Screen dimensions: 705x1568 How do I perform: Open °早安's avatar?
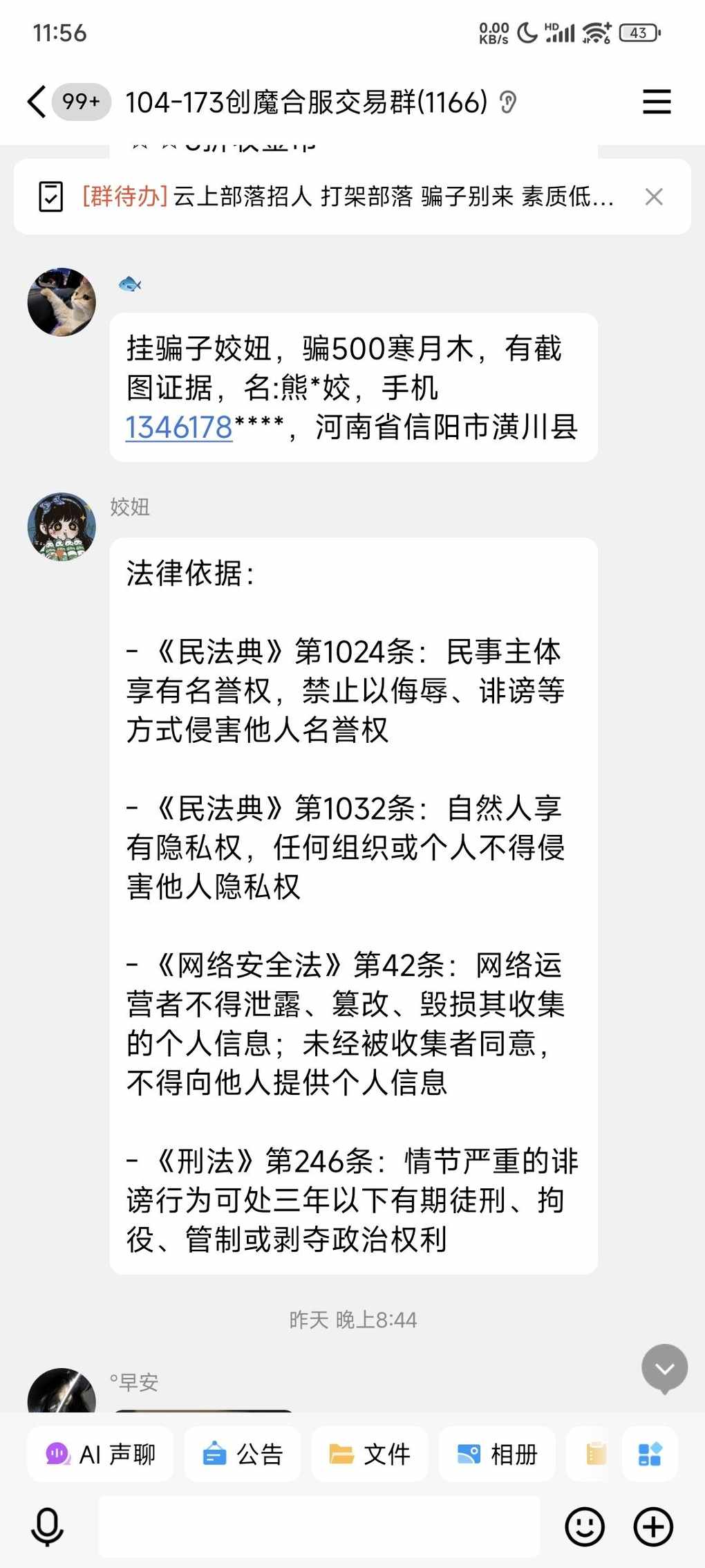62,1392
